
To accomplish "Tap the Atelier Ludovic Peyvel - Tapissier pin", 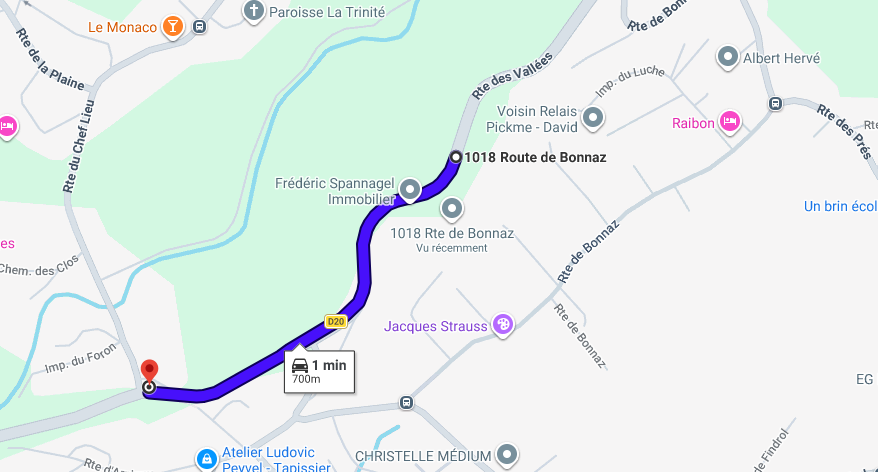I will pos(206,458).
